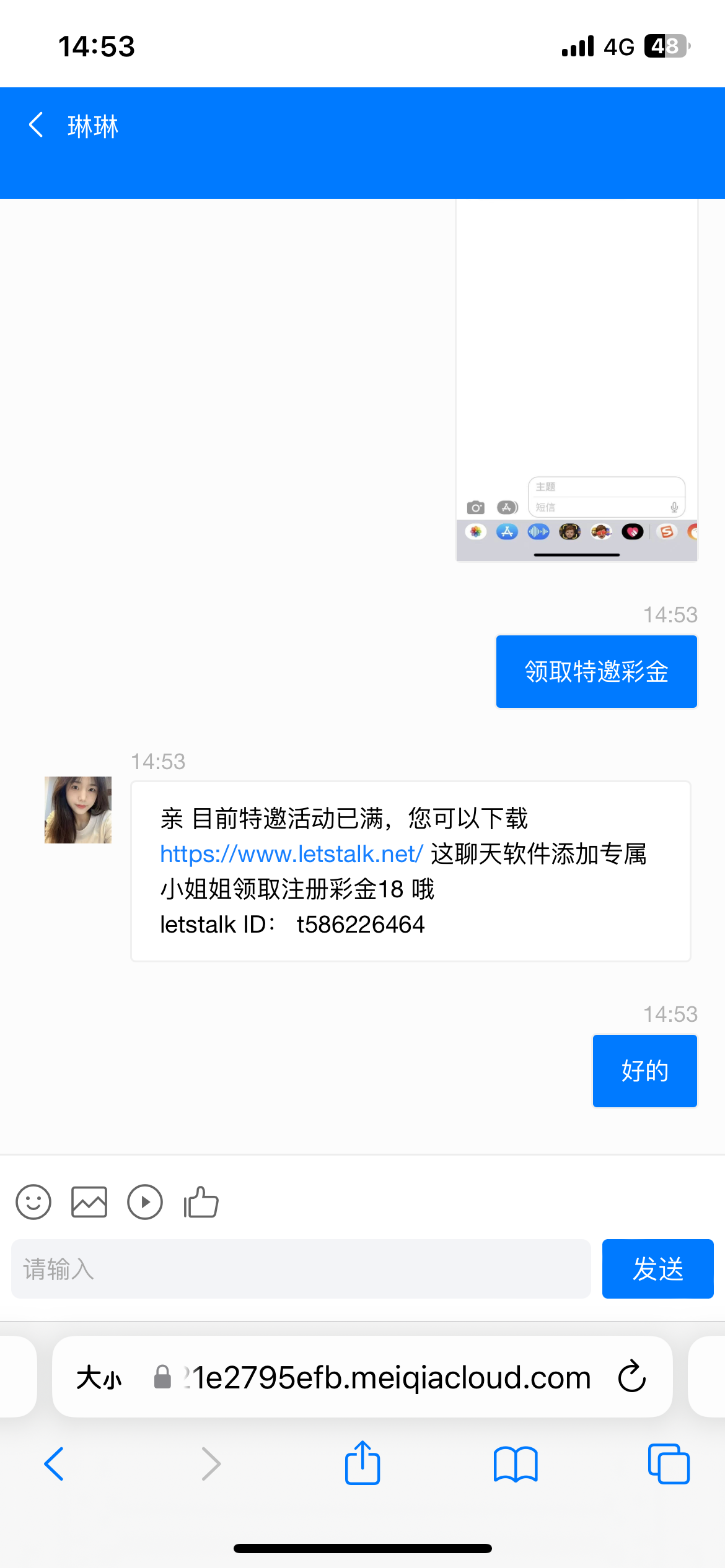Open the emoji picker
Screen dimensions: 725x1568
coord(33,1202)
